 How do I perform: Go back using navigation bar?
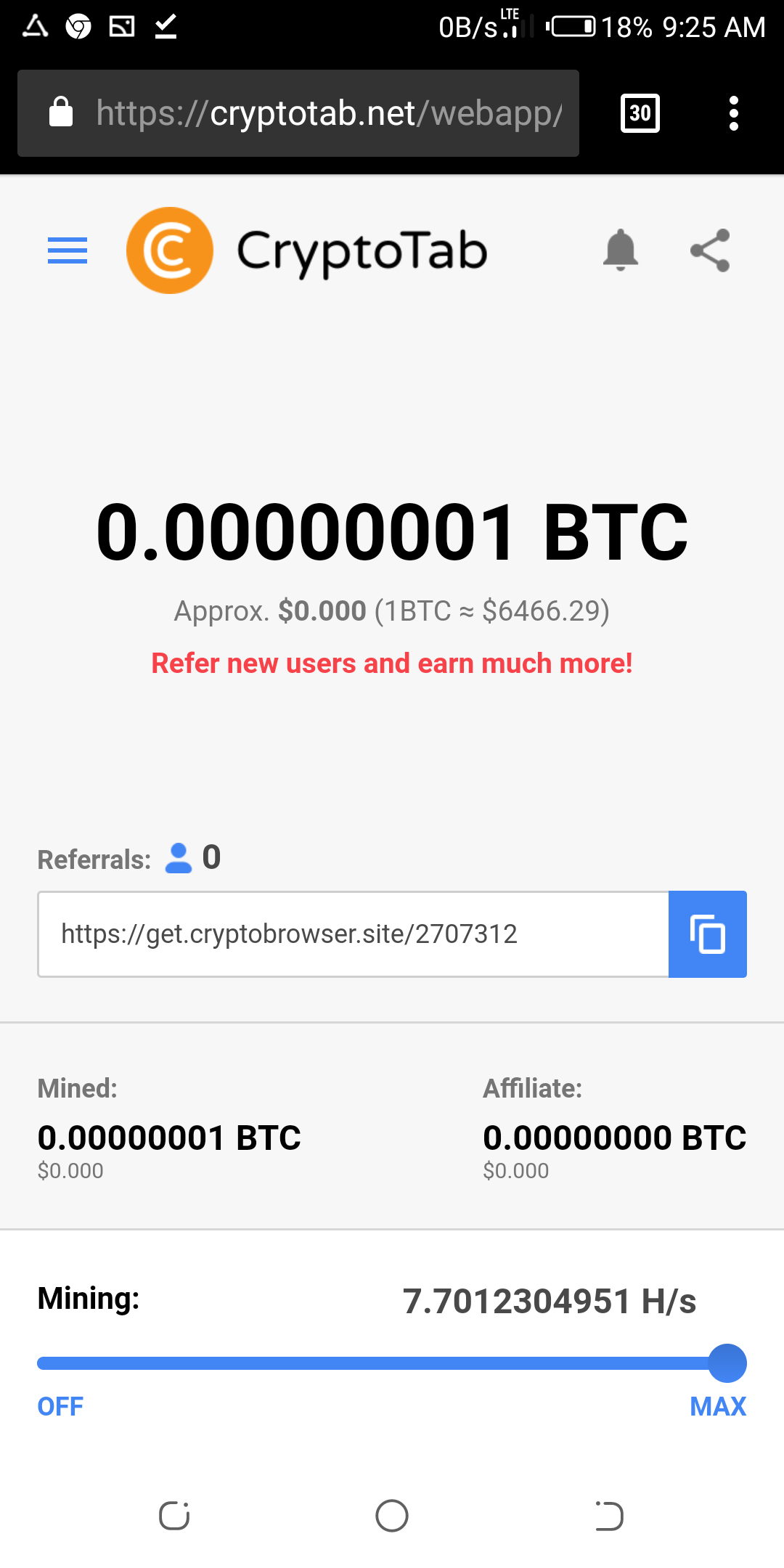608,1516
